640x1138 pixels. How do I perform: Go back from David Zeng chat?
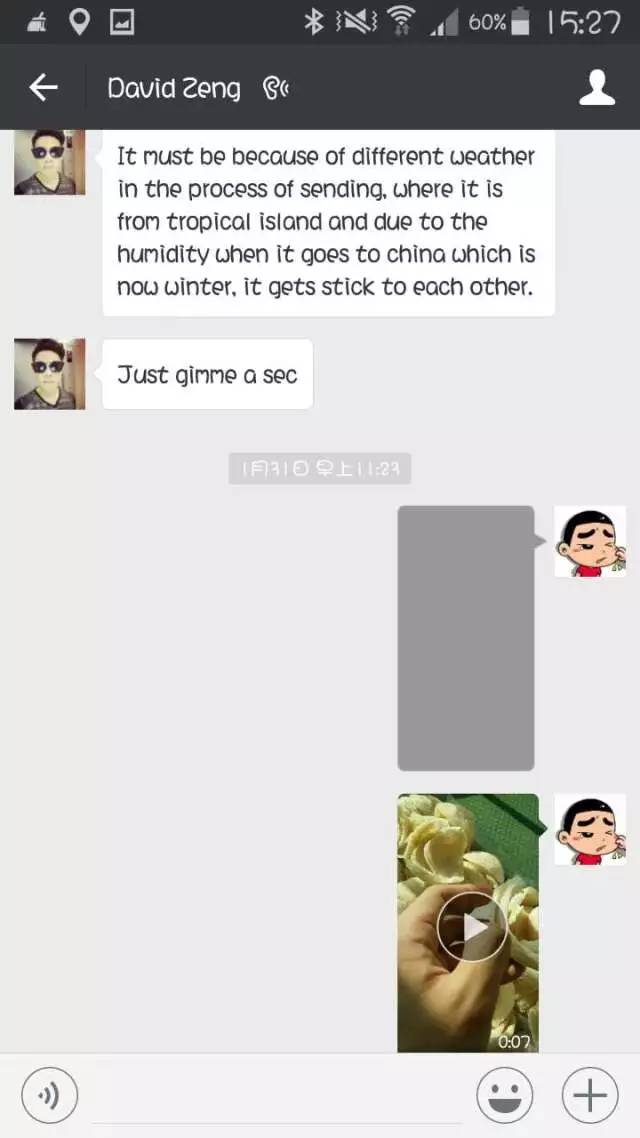(x=43, y=88)
